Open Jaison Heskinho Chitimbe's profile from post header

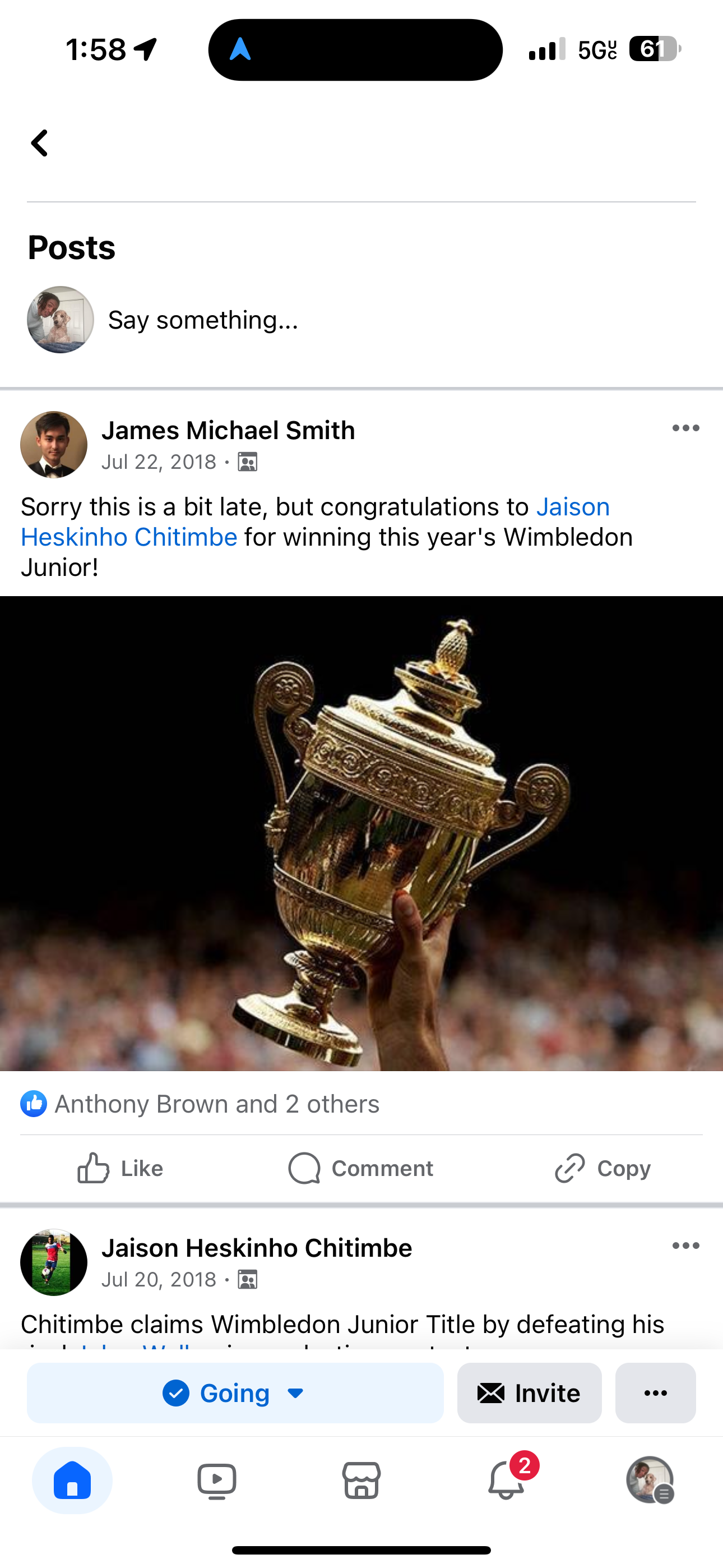point(257,1248)
